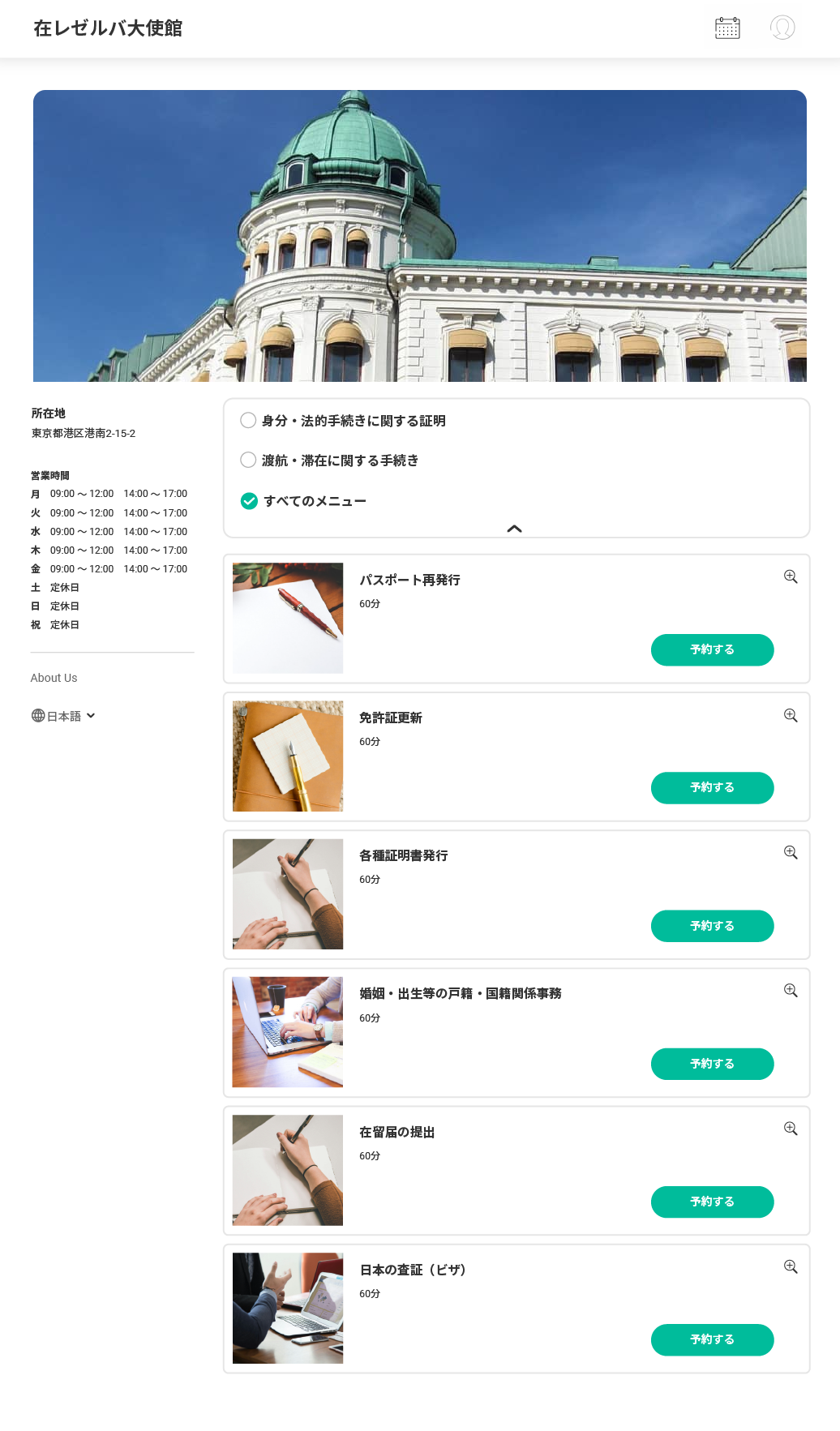Screen dimensions: 840x1431
Task: Reserve 日本の査証（ビザ） service
Action: pyautogui.click(x=712, y=1339)
